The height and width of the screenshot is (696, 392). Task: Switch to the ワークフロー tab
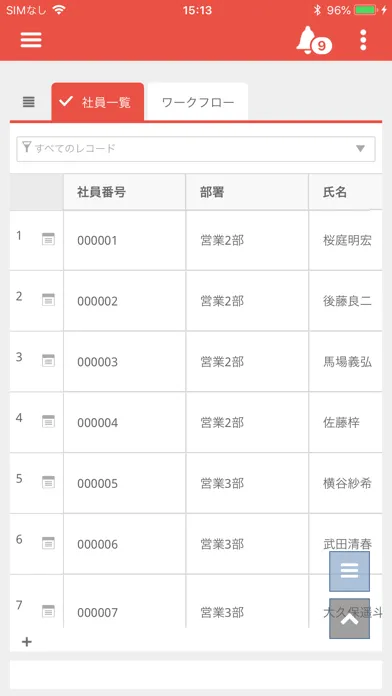[x=198, y=102]
